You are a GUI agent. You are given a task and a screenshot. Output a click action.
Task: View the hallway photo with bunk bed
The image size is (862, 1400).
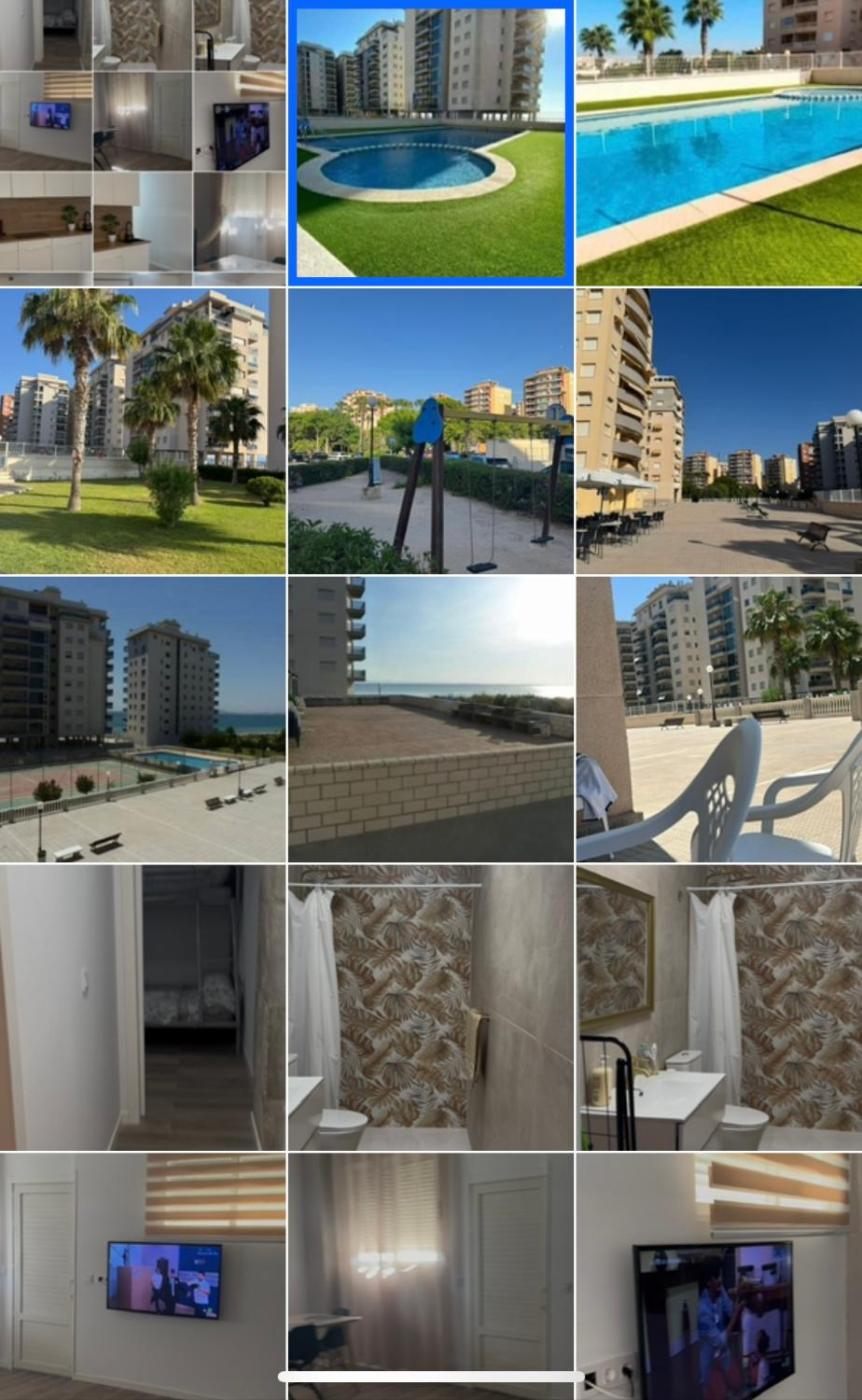pyautogui.click(x=142, y=1008)
